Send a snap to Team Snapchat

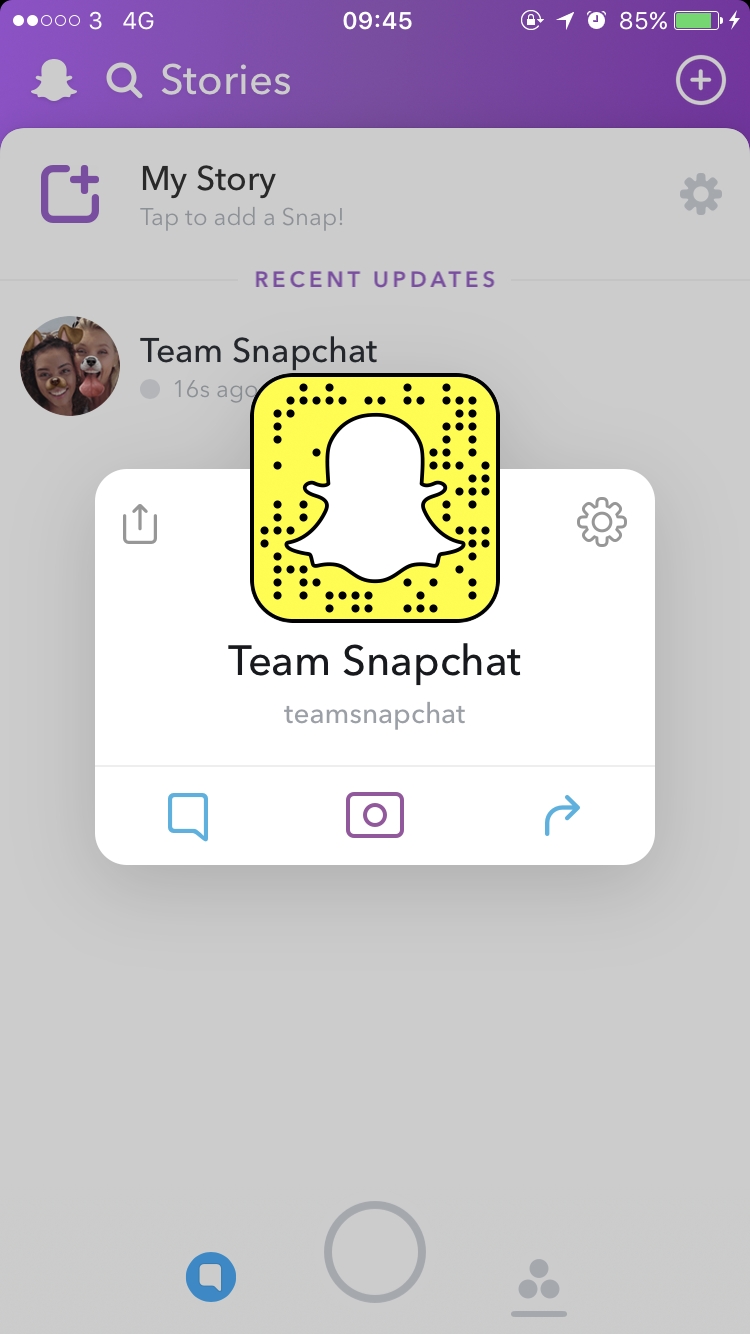click(x=374, y=816)
